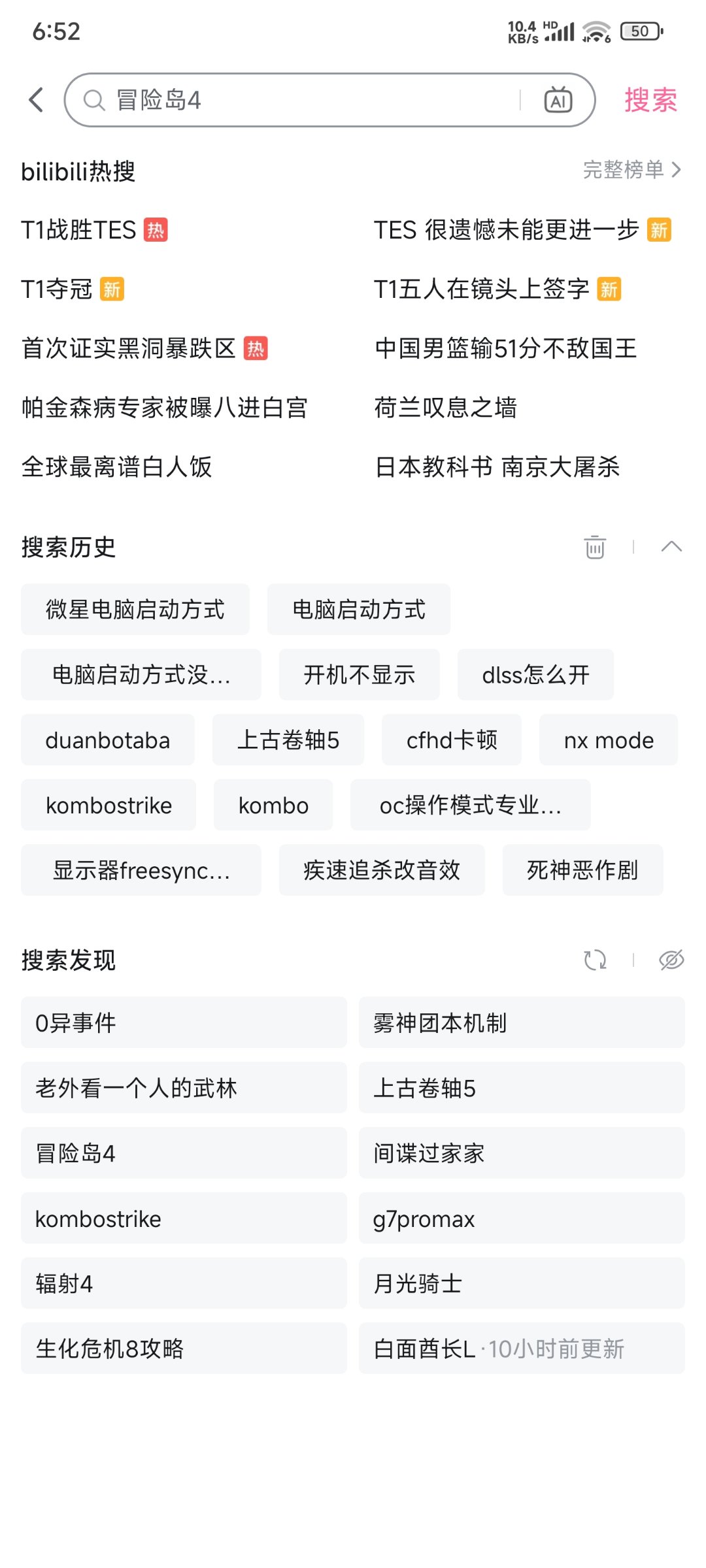The image size is (706, 1568).
Task: Select the 白面酋长L discovery suggestion
Action: (x=521, y=1348)
